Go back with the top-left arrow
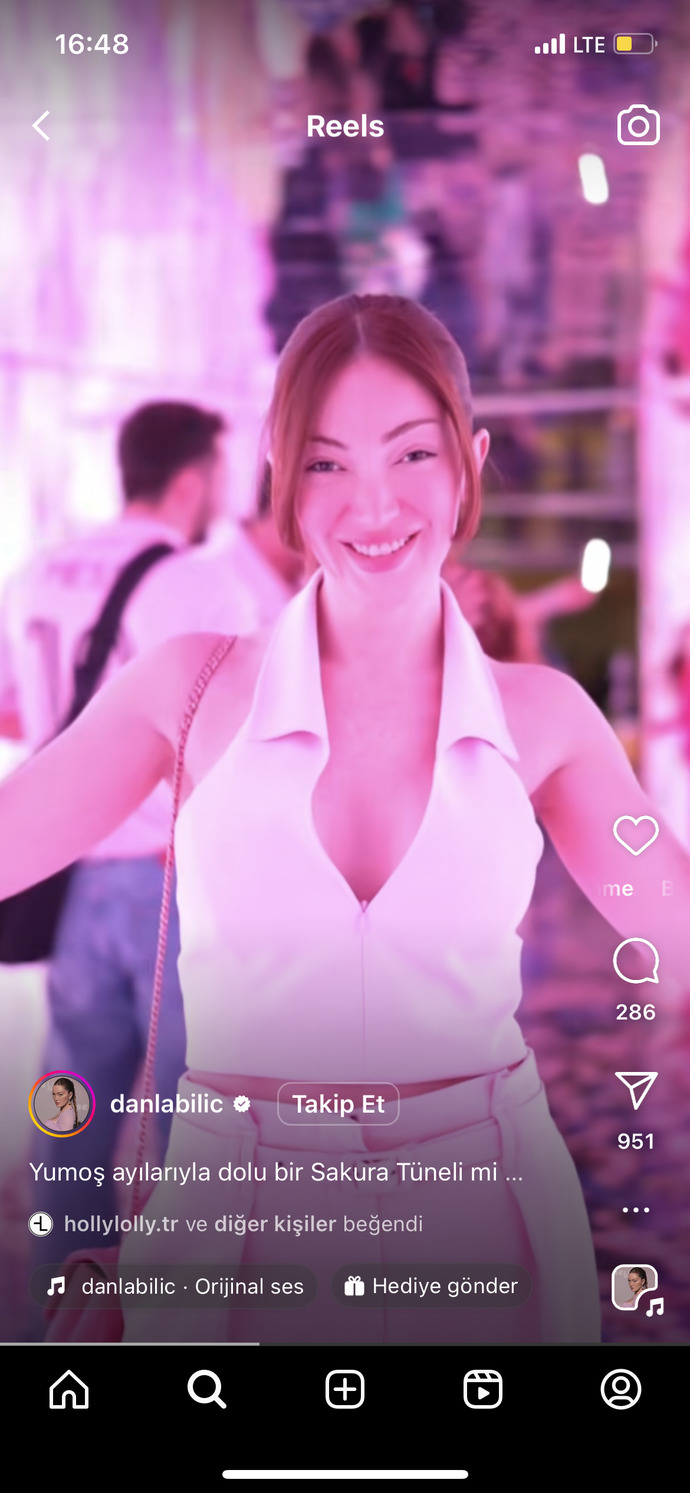This screenshot has width=690, height=1493. pyautogui.click(x=41, y=126)
